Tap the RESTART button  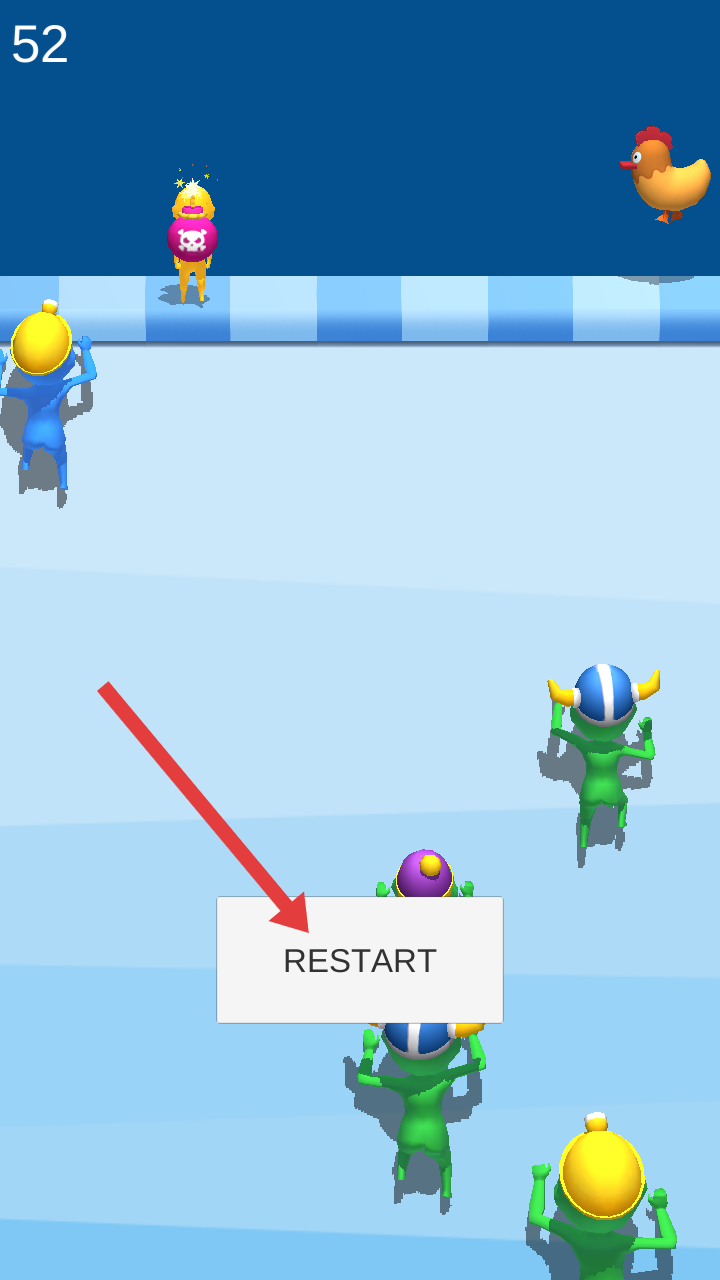click(x=360, y=960)
